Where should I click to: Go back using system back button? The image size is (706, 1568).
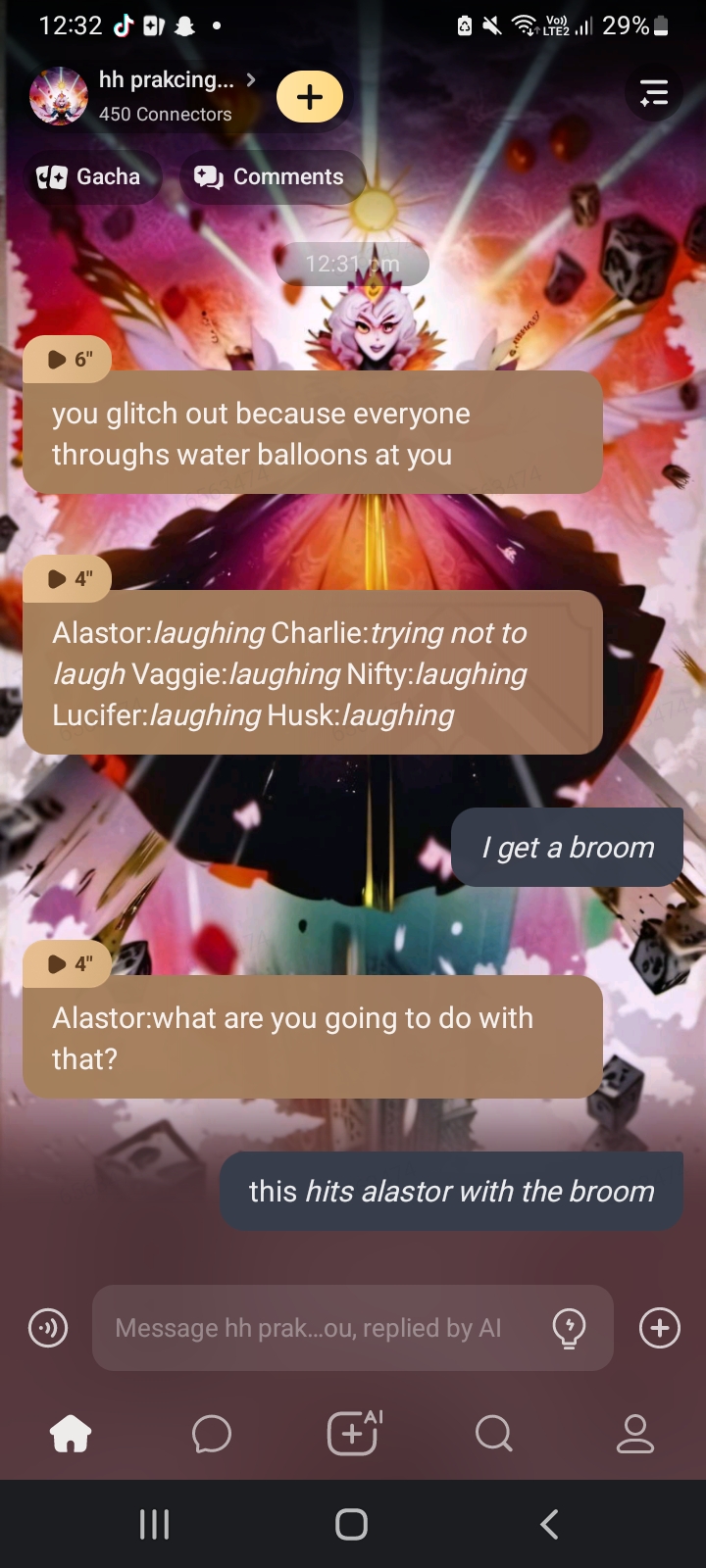(x=550, y=1524)
